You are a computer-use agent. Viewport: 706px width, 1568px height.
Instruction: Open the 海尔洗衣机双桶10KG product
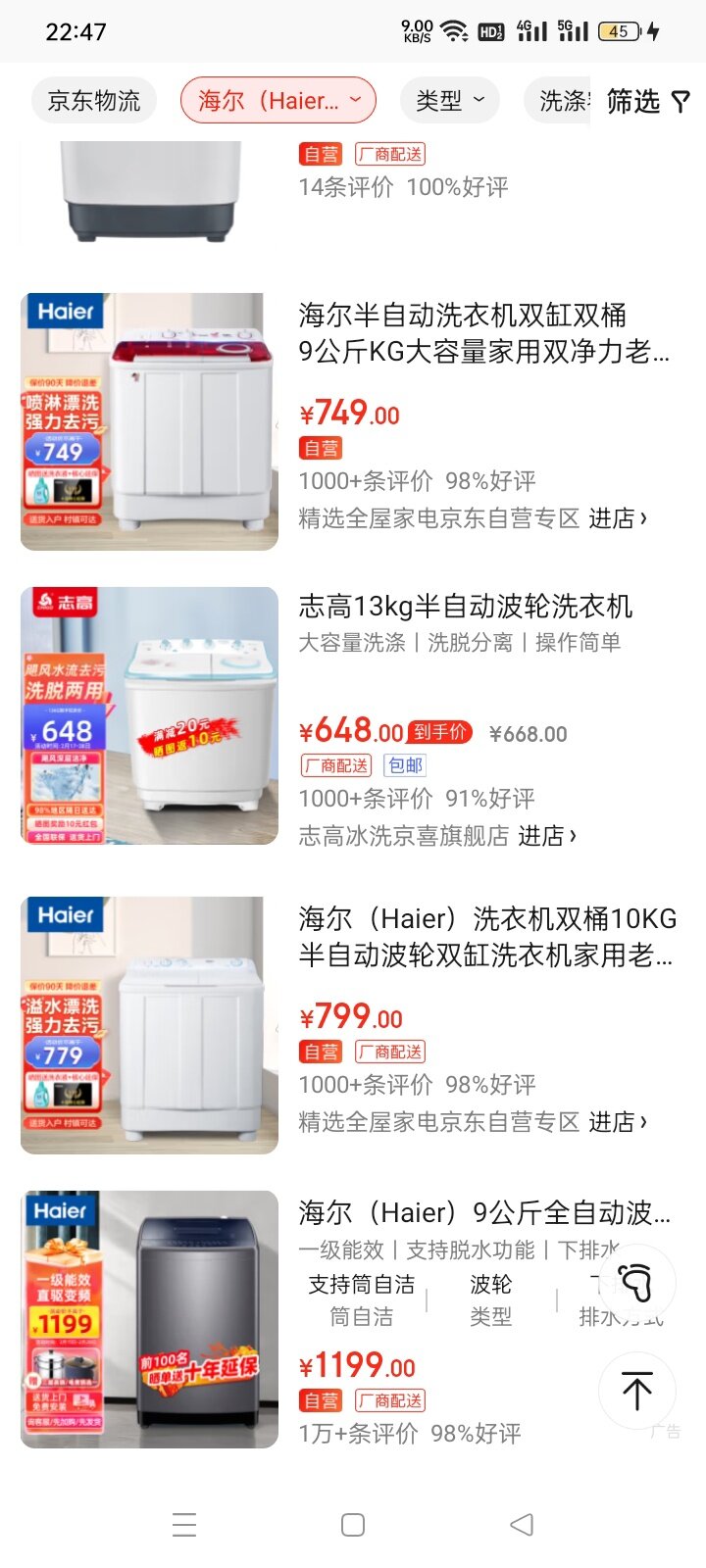(487, 936)
